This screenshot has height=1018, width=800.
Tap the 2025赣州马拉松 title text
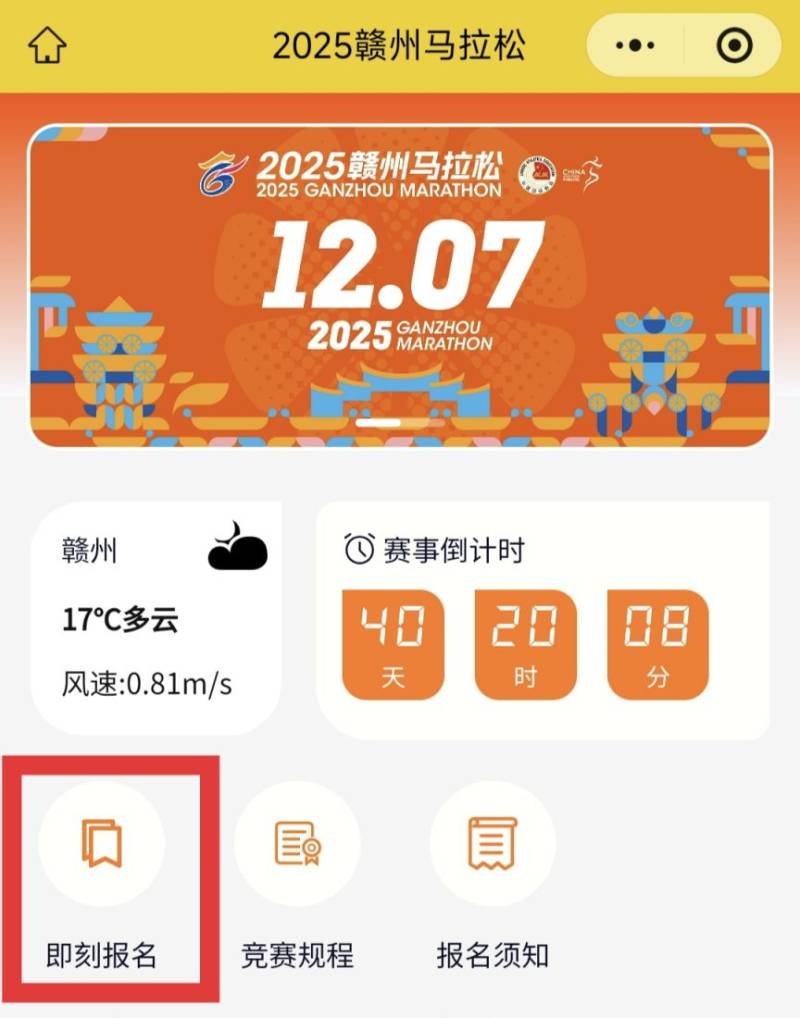tap(400, 43)
